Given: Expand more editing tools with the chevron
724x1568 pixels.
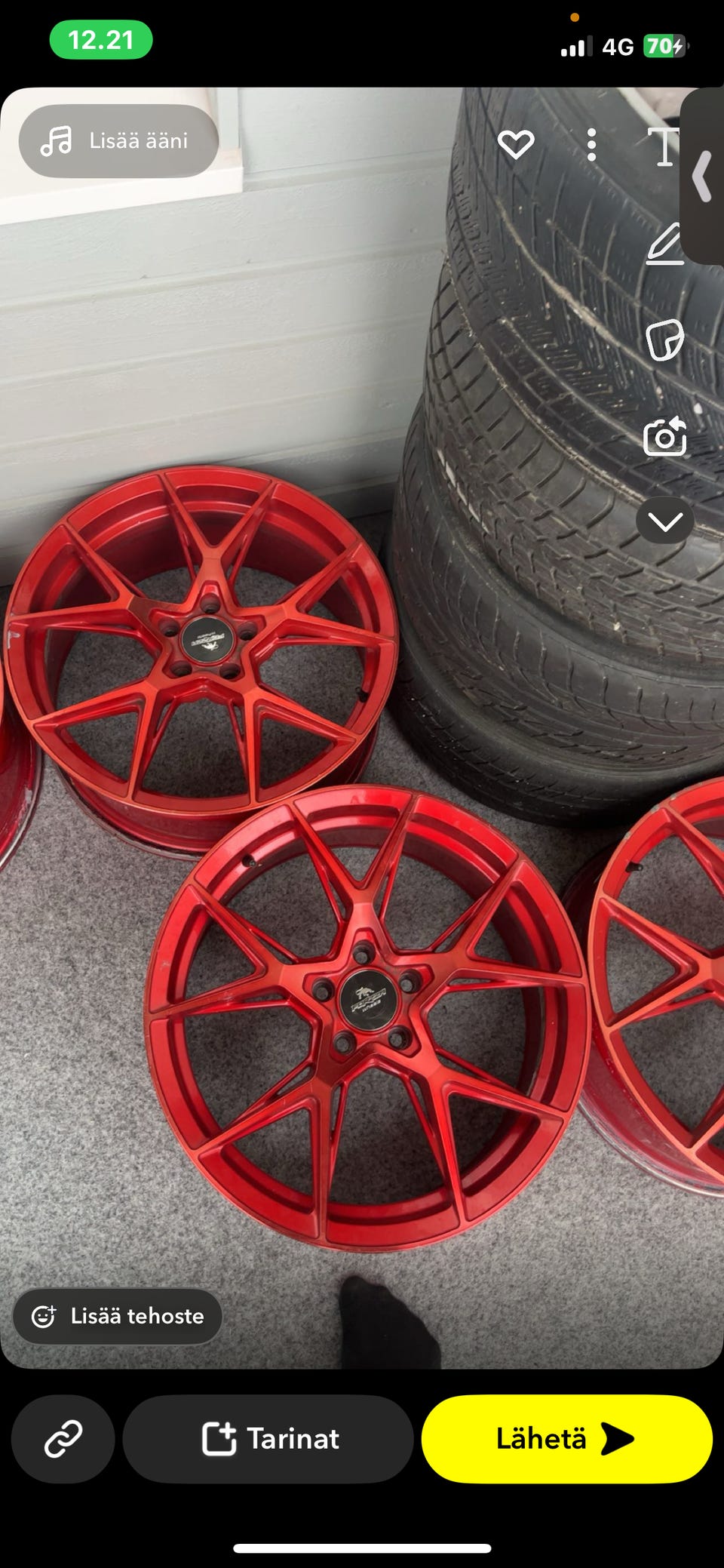Looking at the screenshot, I should [x=665, y=521].
